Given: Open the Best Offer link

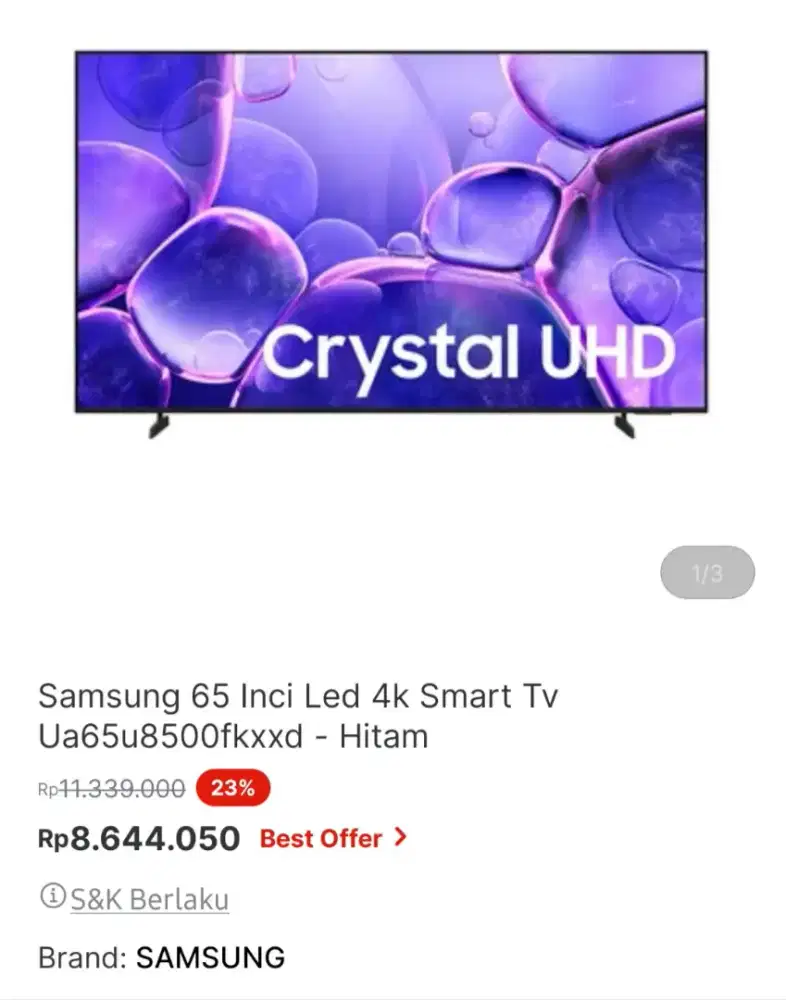Looking at the screenshot, I should [x=319, y=839].
